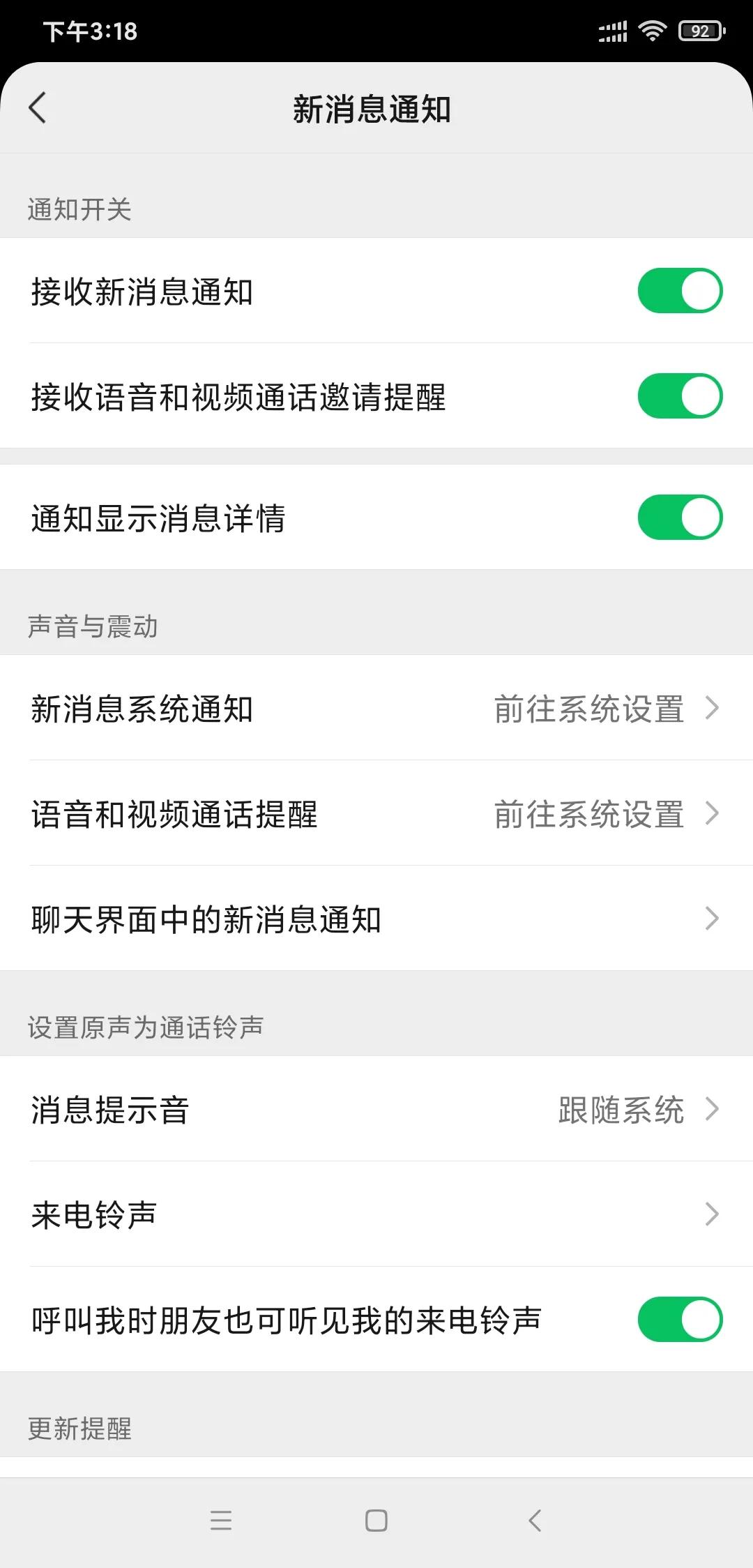The height and width of the screenshot is (1568, 753).
Task: Open 来电铃声 settings
Action: 376,1214
